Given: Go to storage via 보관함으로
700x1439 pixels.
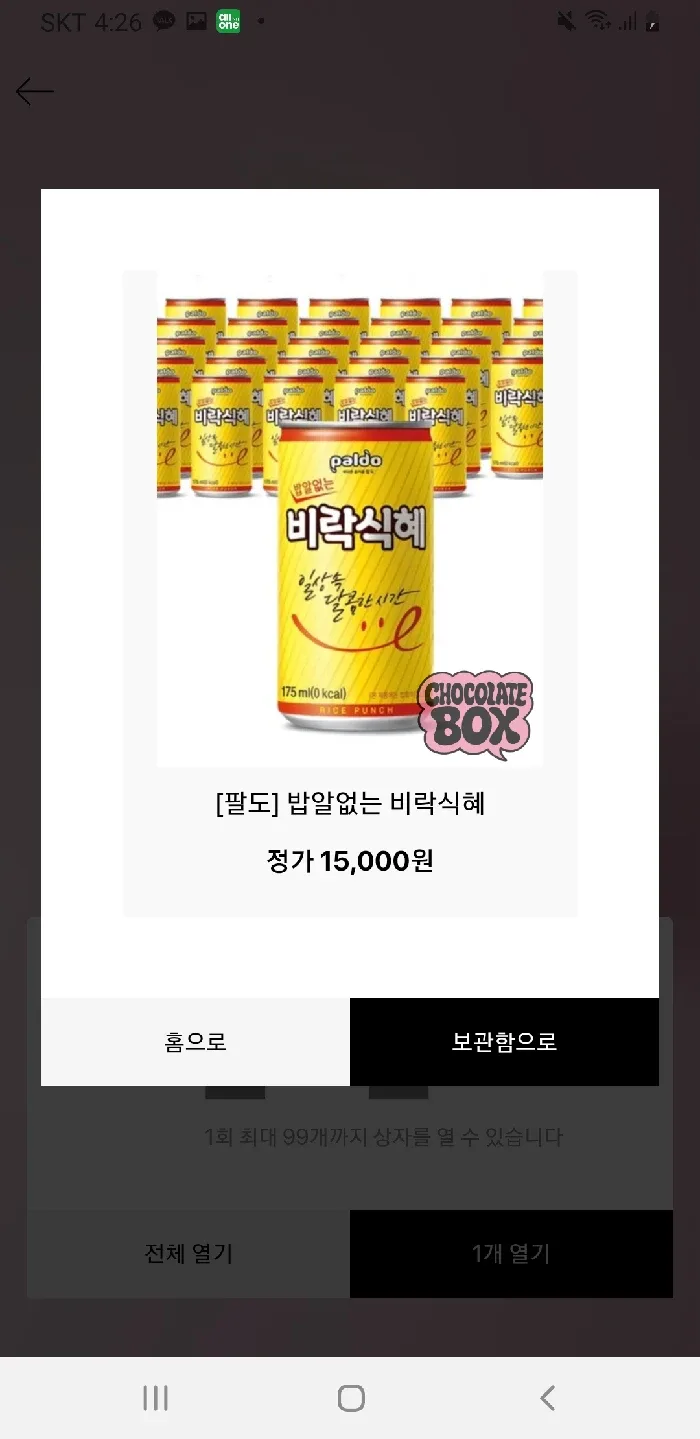Looking at the screenshot, I should [504, 1042].
